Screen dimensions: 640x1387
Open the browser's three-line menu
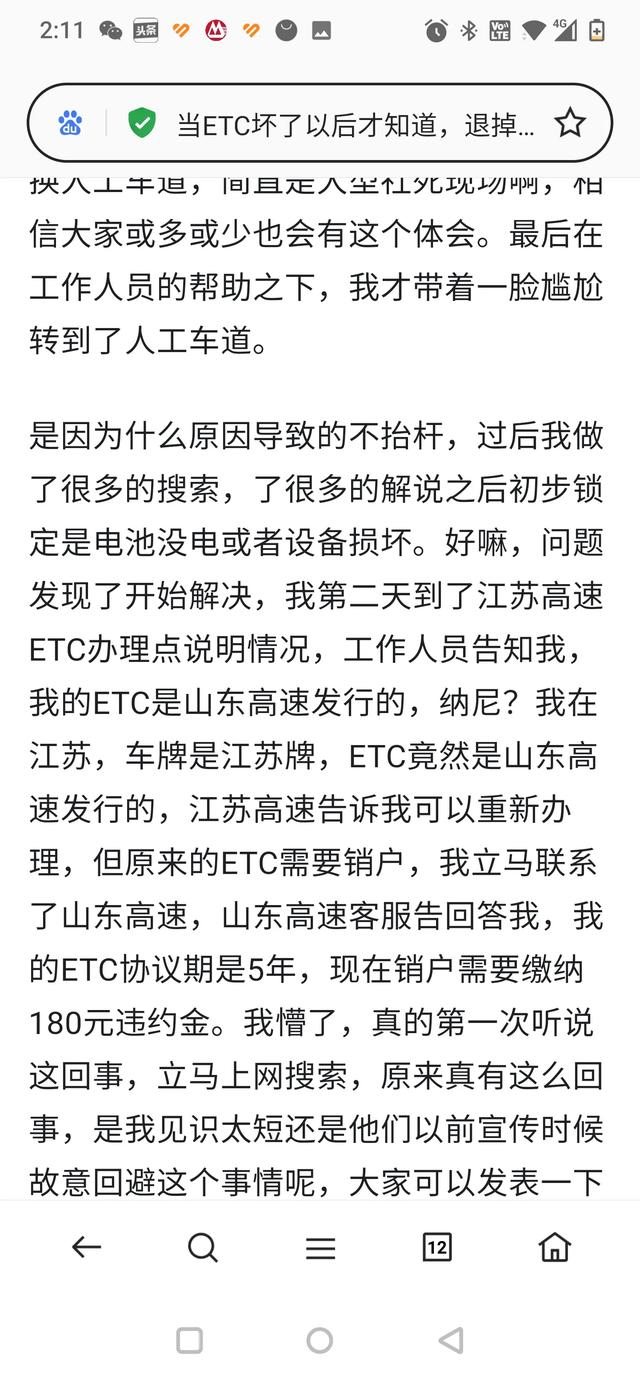[x=320, y=1247]
